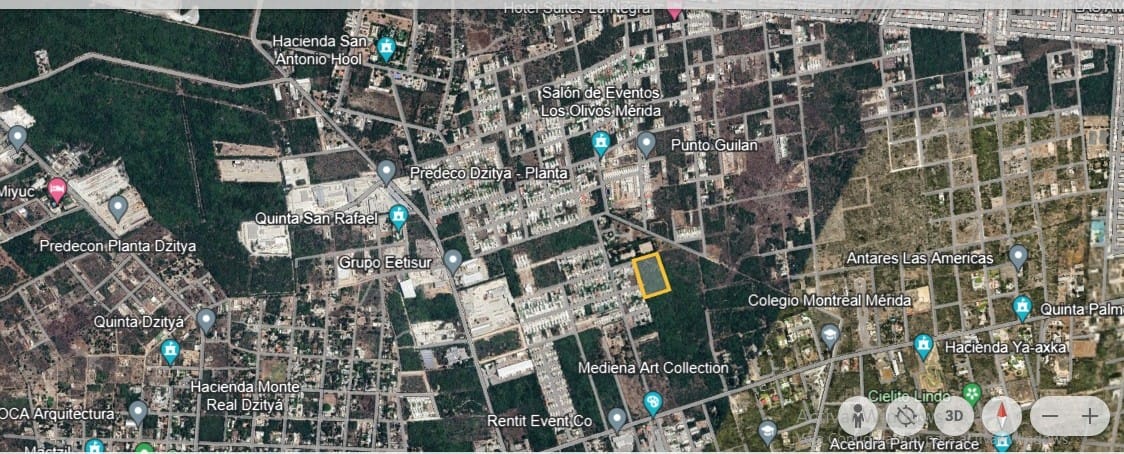Screen dimensions: 1124x454
Task: Zoom out with the minus button
Action: [1050, 415]
